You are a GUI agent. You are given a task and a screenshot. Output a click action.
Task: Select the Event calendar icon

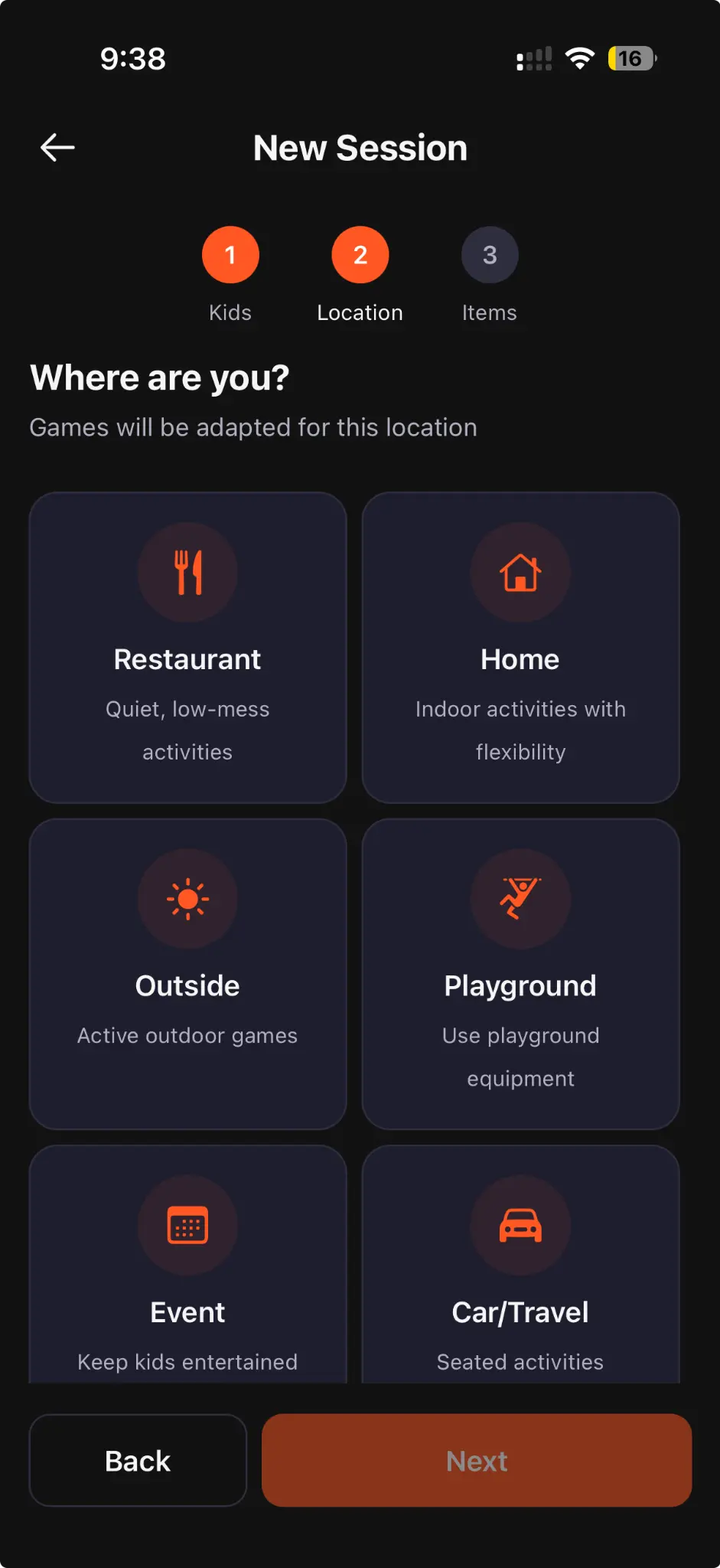(187, 1225)
